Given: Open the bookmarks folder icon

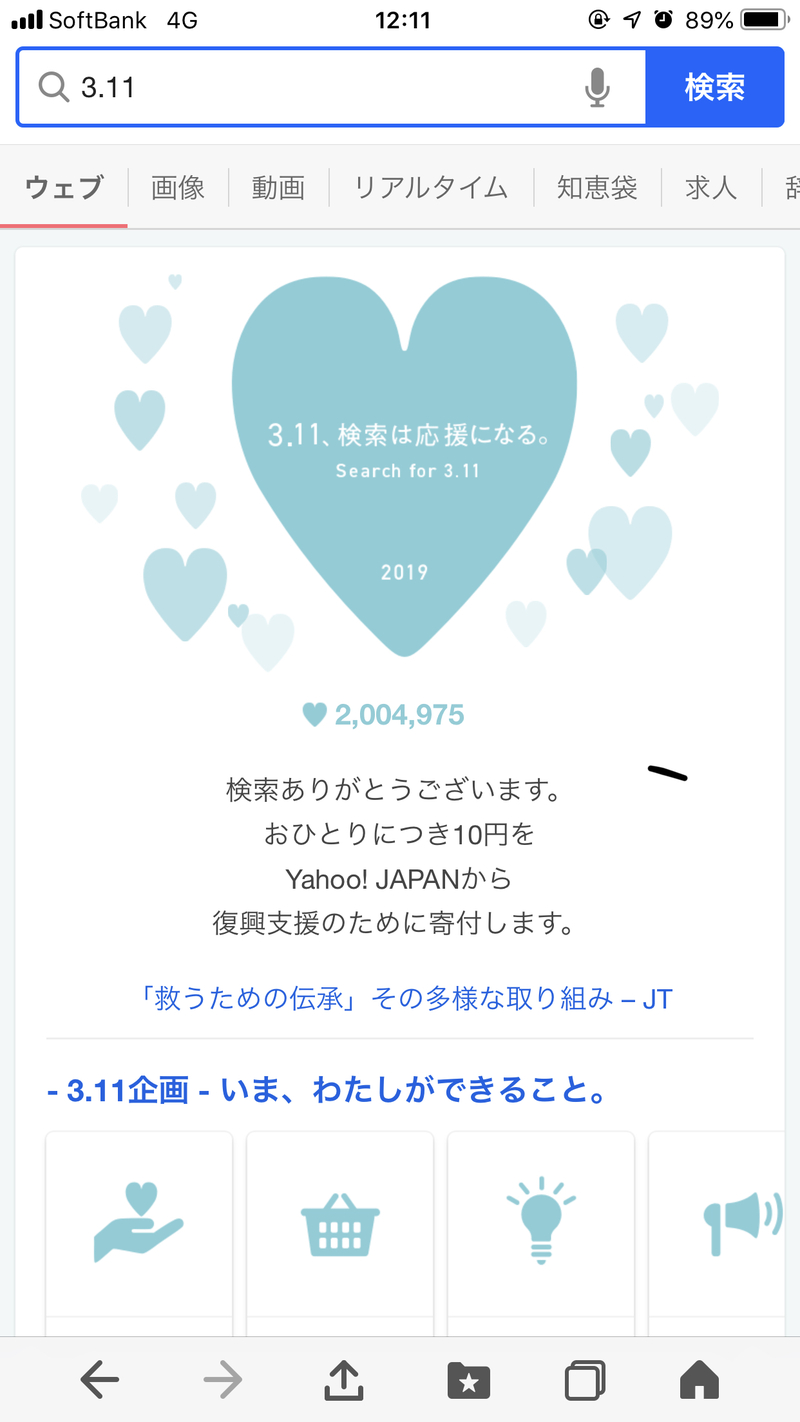Looking at the screenshot, I should (468, 1381).
